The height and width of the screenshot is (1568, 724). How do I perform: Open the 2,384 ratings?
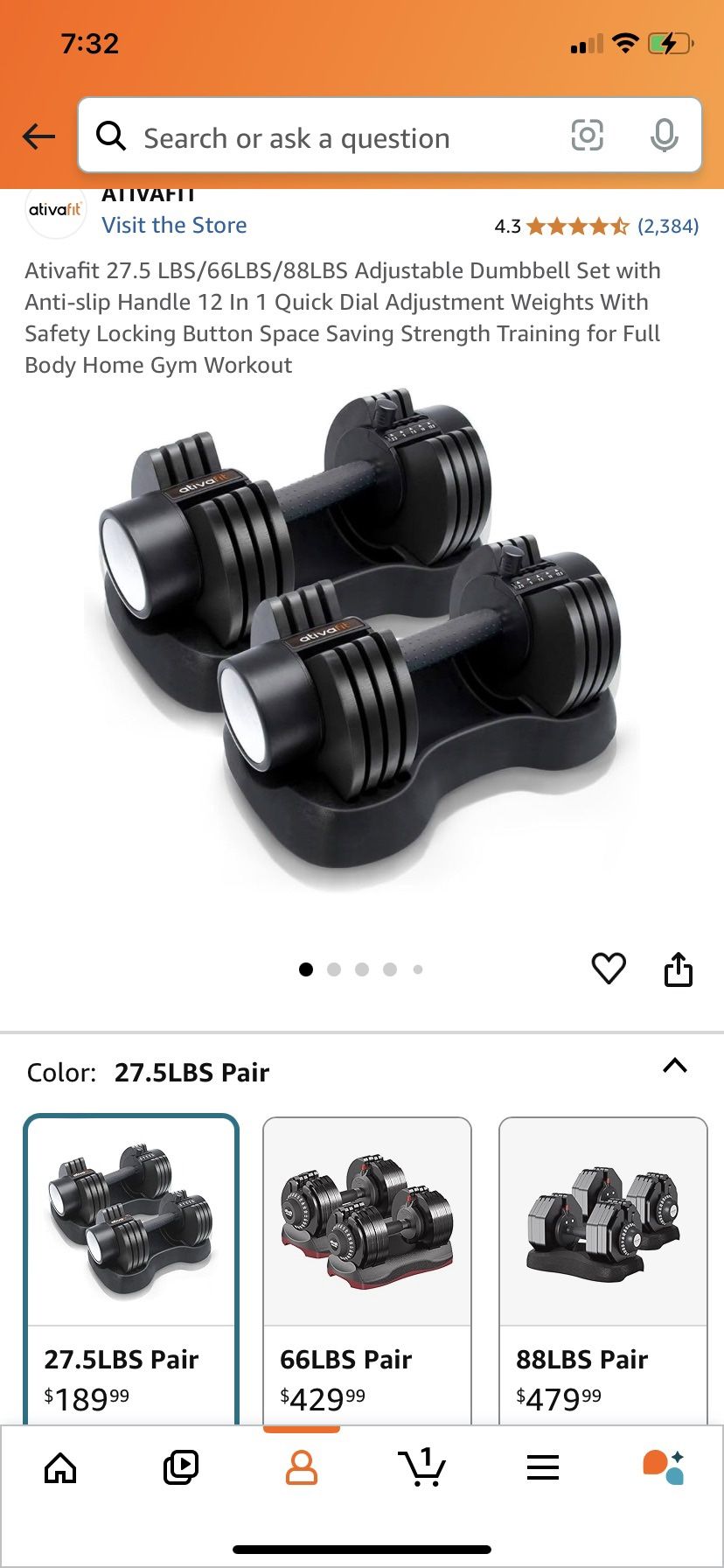667,227
